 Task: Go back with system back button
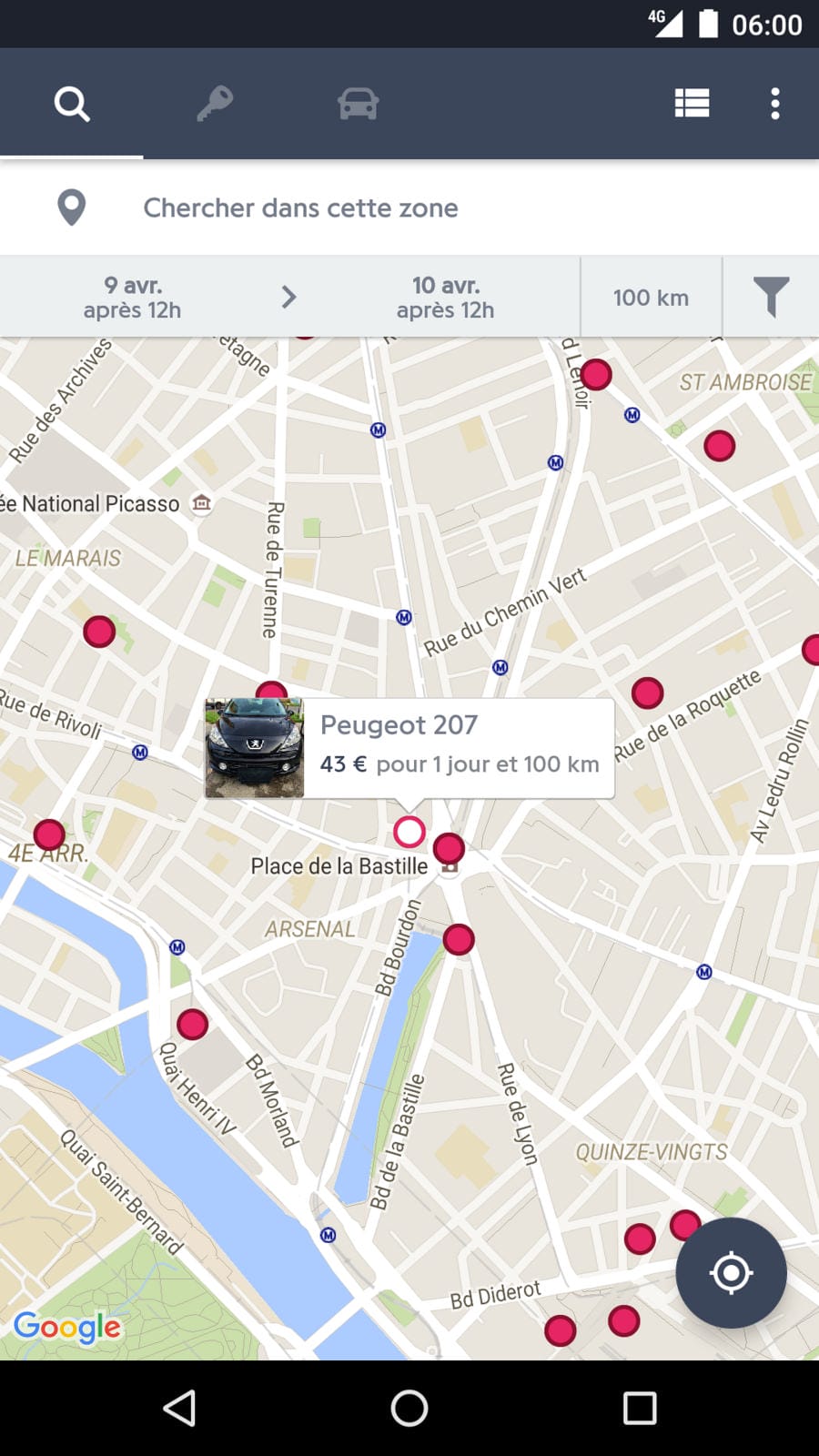(x=179, y=1408)
